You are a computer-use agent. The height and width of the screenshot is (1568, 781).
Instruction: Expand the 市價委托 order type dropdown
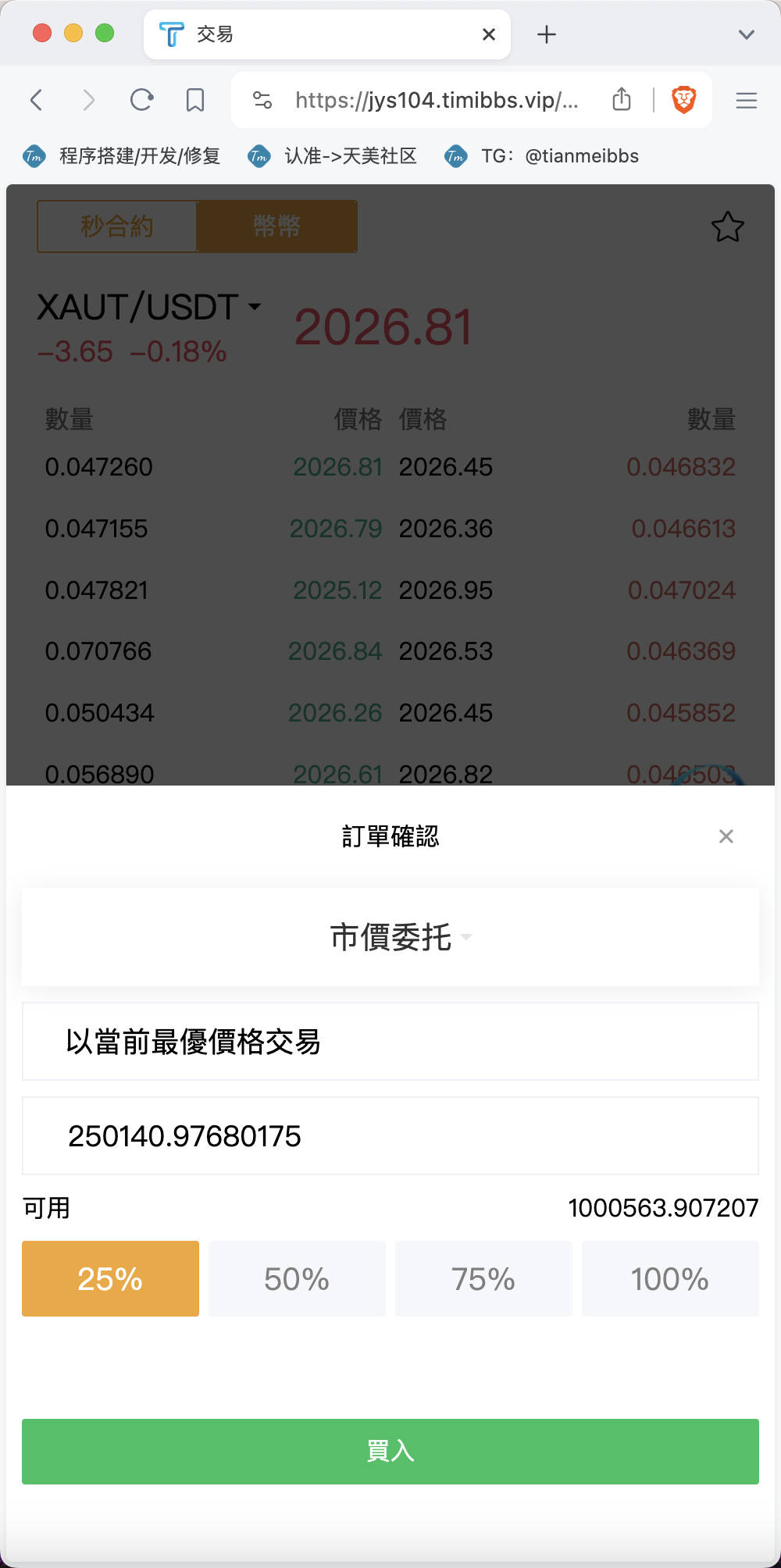click(x=390, y=937)
